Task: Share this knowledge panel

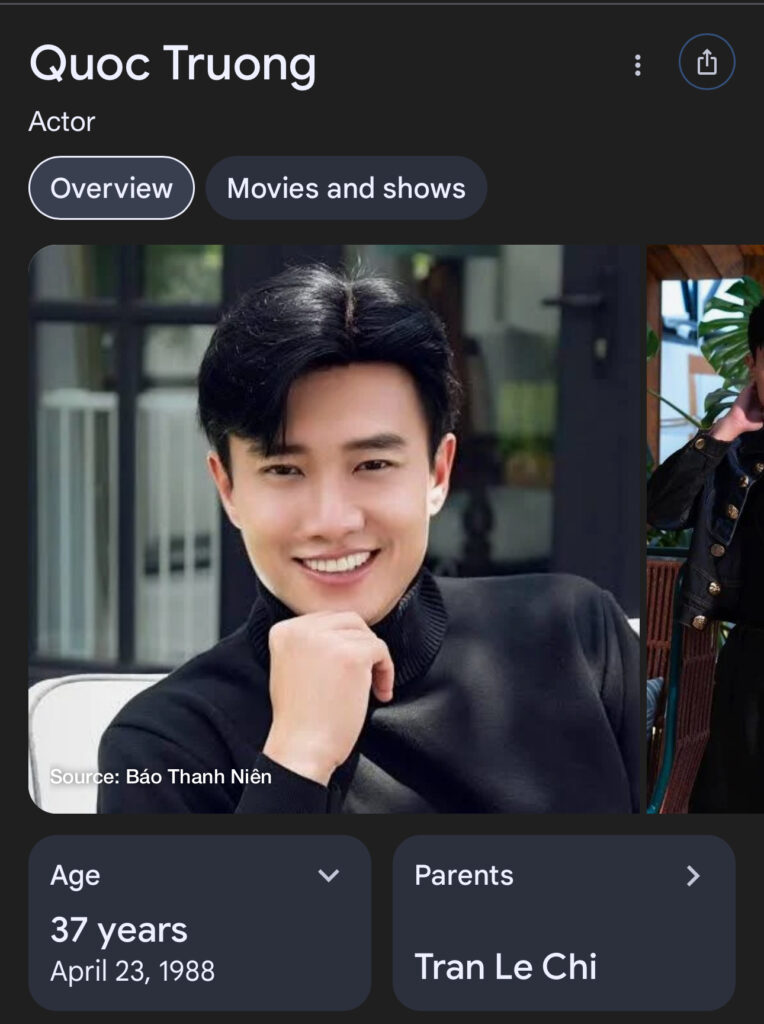Action: pos(706,63)
